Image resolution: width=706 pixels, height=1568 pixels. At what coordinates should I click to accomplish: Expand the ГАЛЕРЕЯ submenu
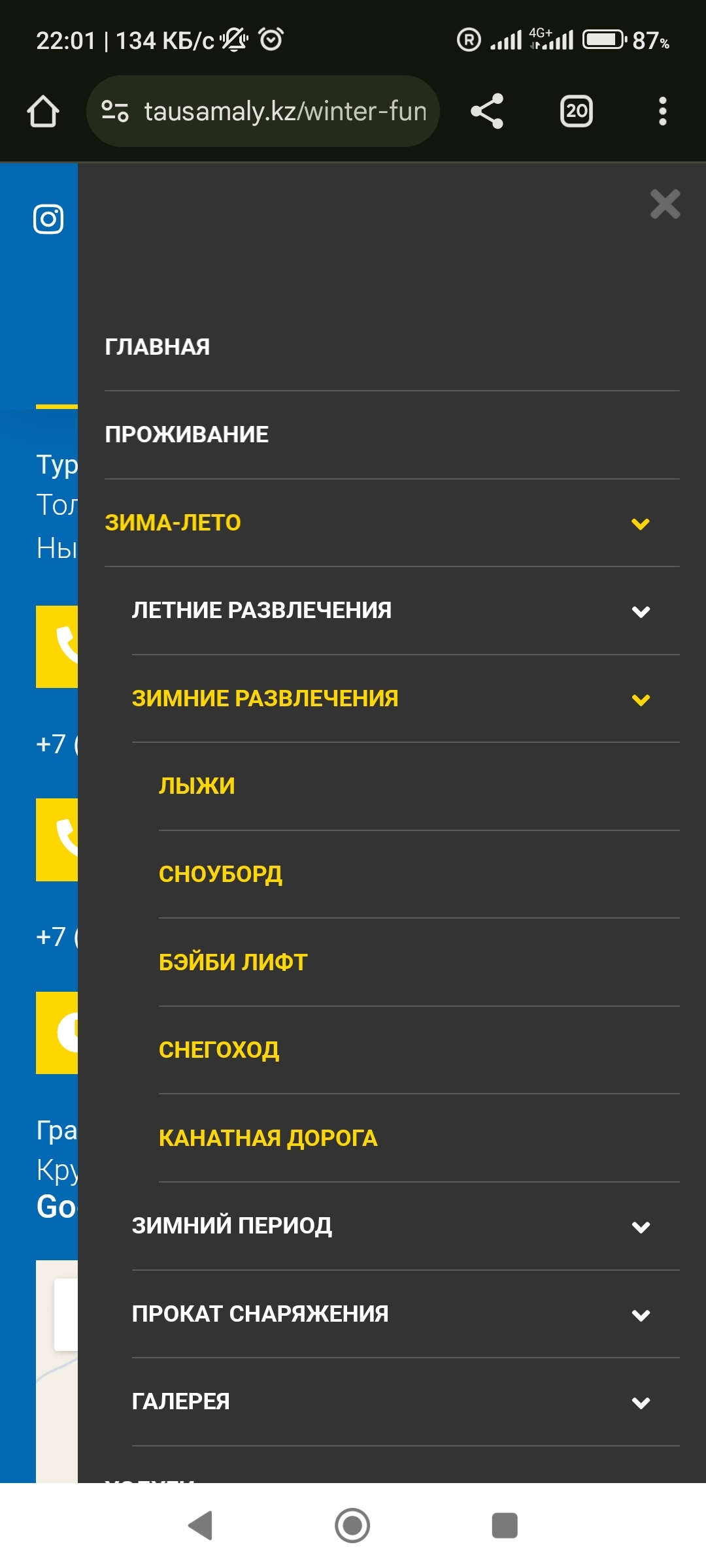[x=641, y=1403]
